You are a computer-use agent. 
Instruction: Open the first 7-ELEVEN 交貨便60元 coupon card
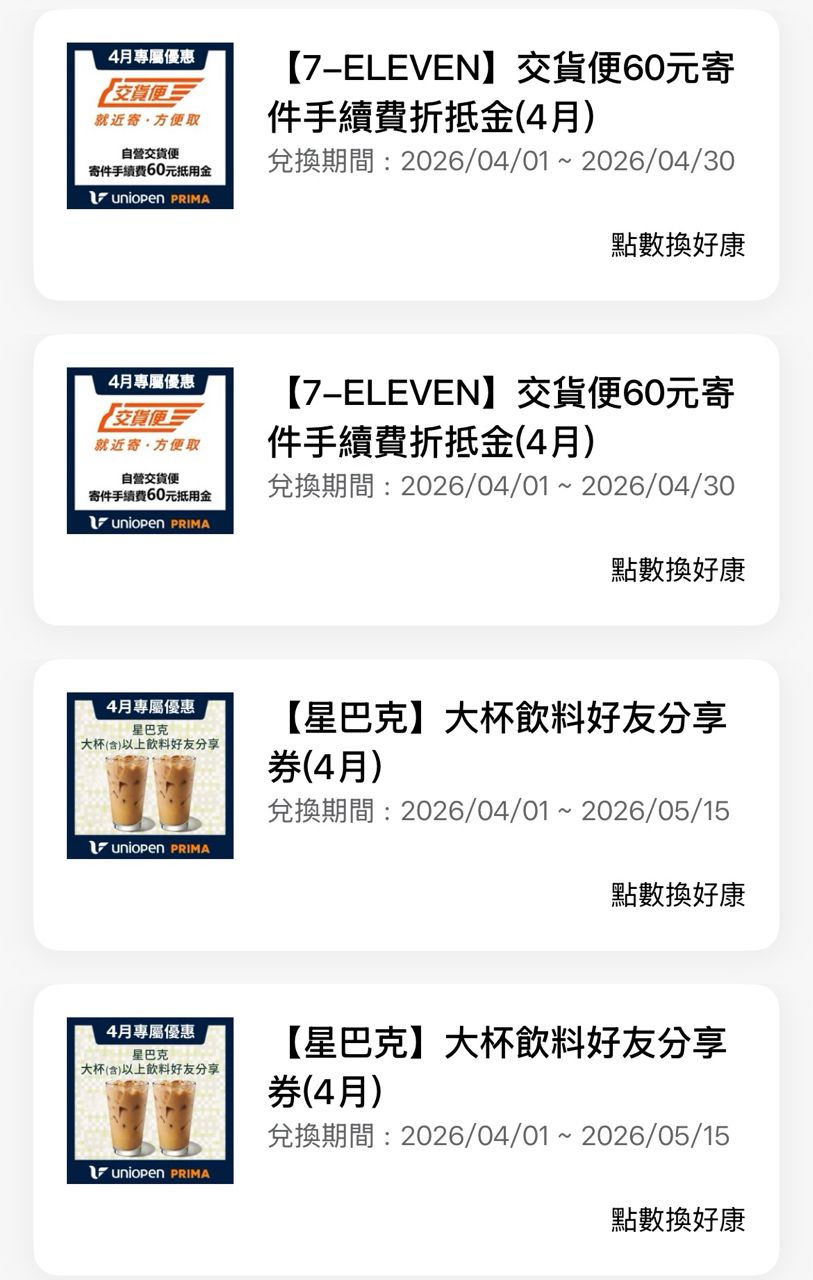pyautogui.click(x=406, y=155)
